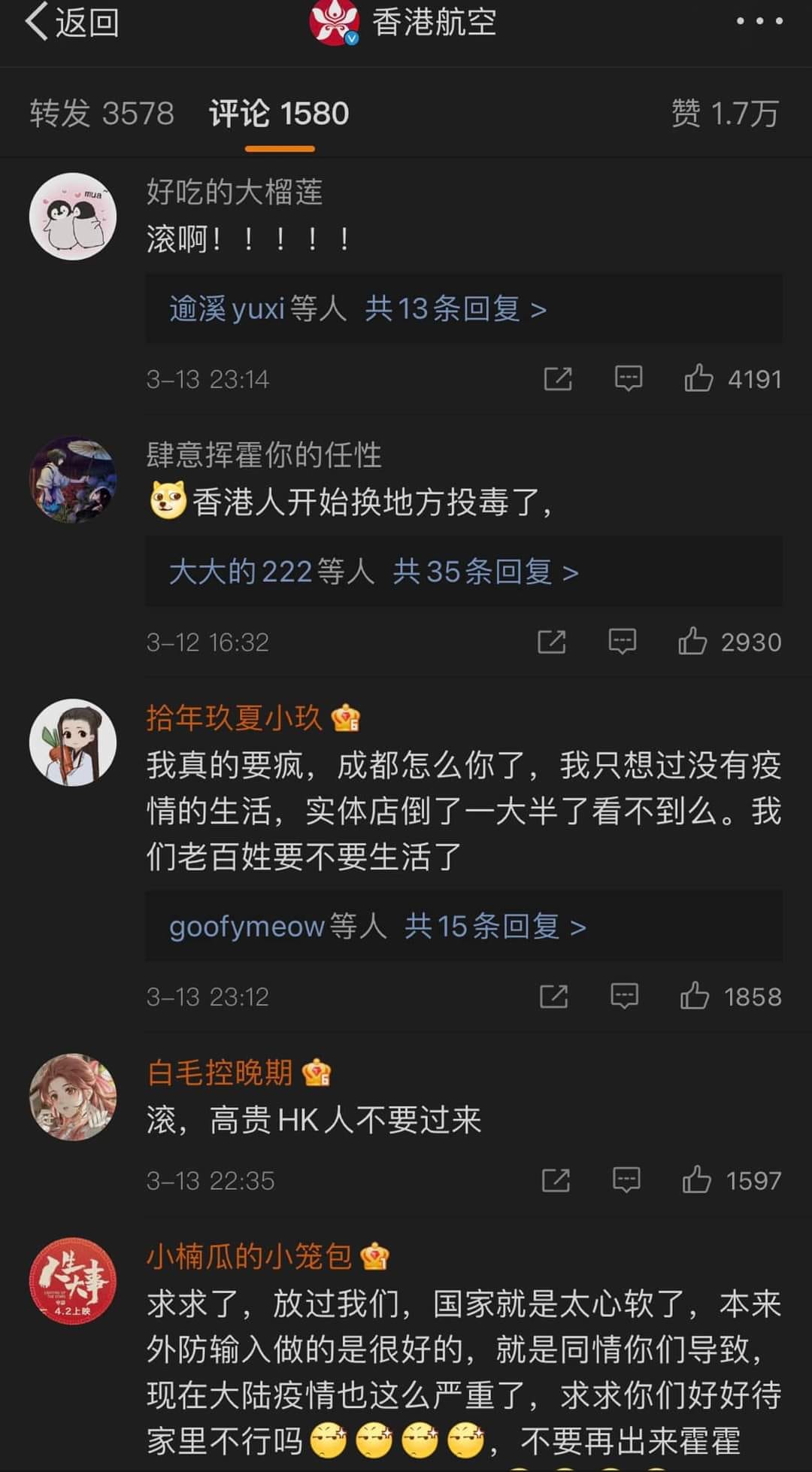
Task: Like 好吃的大榴莲's comment
Action: tap(698, 378)
